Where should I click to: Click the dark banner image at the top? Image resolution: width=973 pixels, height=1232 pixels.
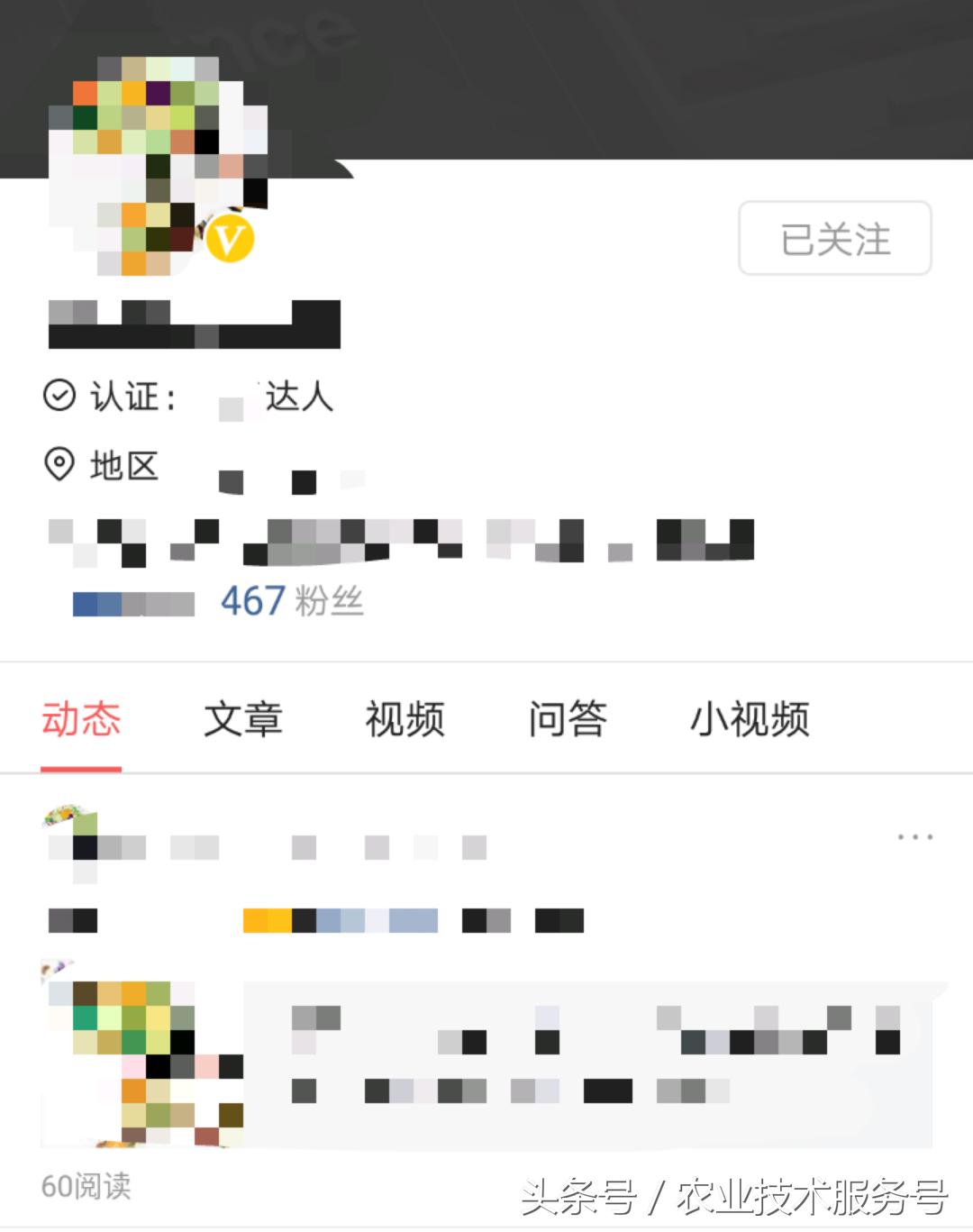631,81
